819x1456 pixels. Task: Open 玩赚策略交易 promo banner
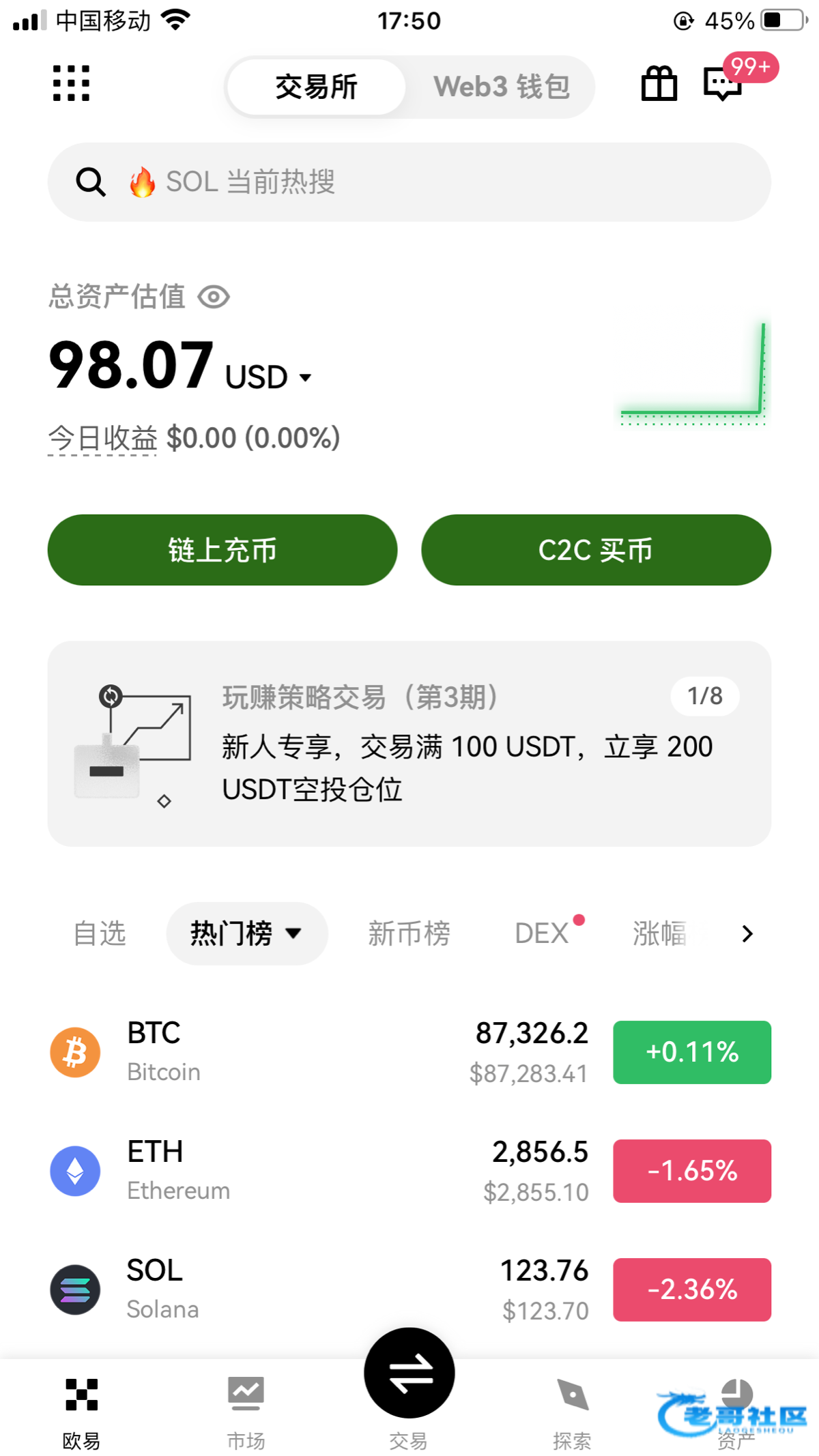pyautogui.click(x=409, y=744)
